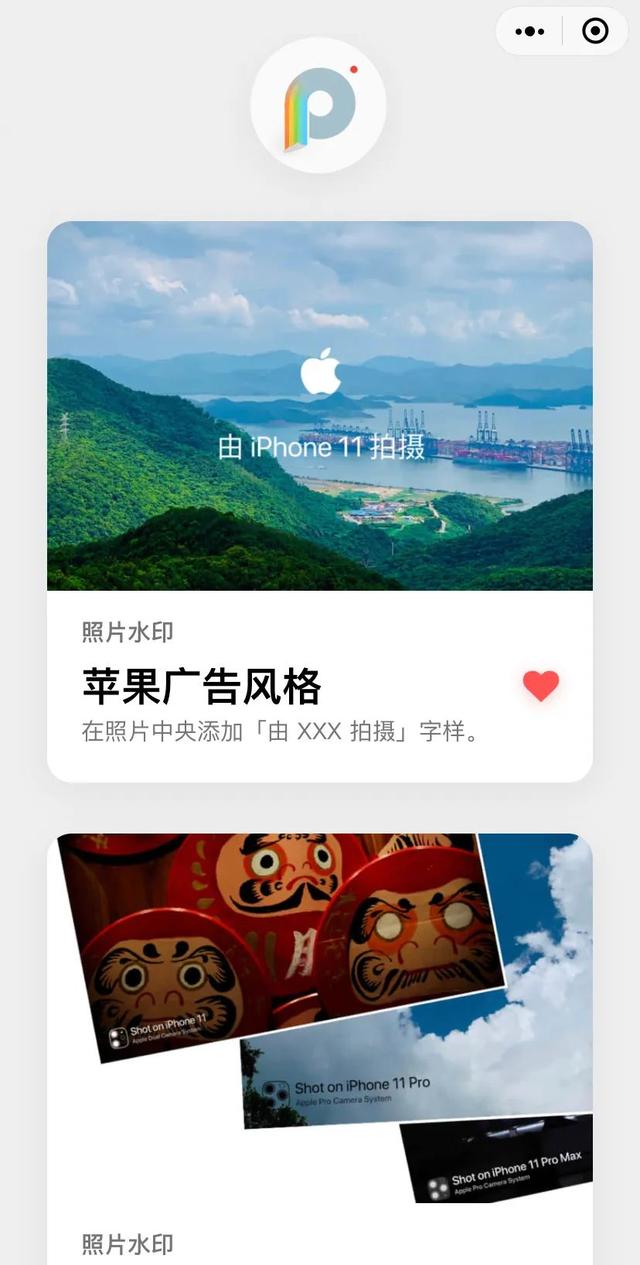Open the Shot on iPhone watermark card
This screenshot has height=1265, width=640.
click(319, 1020)
